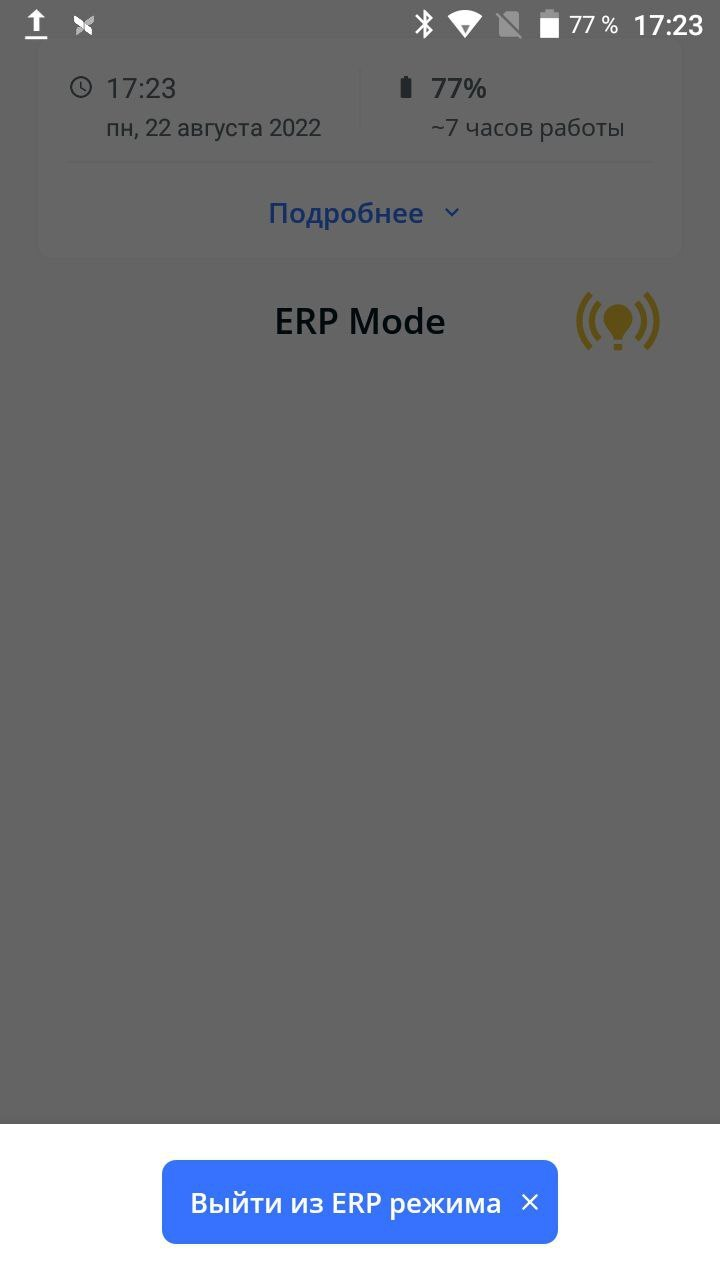Tap the 'Выйти из ERP режима' button
720x1280 pixels.
pyautogui.click(x=359, y=1202)
